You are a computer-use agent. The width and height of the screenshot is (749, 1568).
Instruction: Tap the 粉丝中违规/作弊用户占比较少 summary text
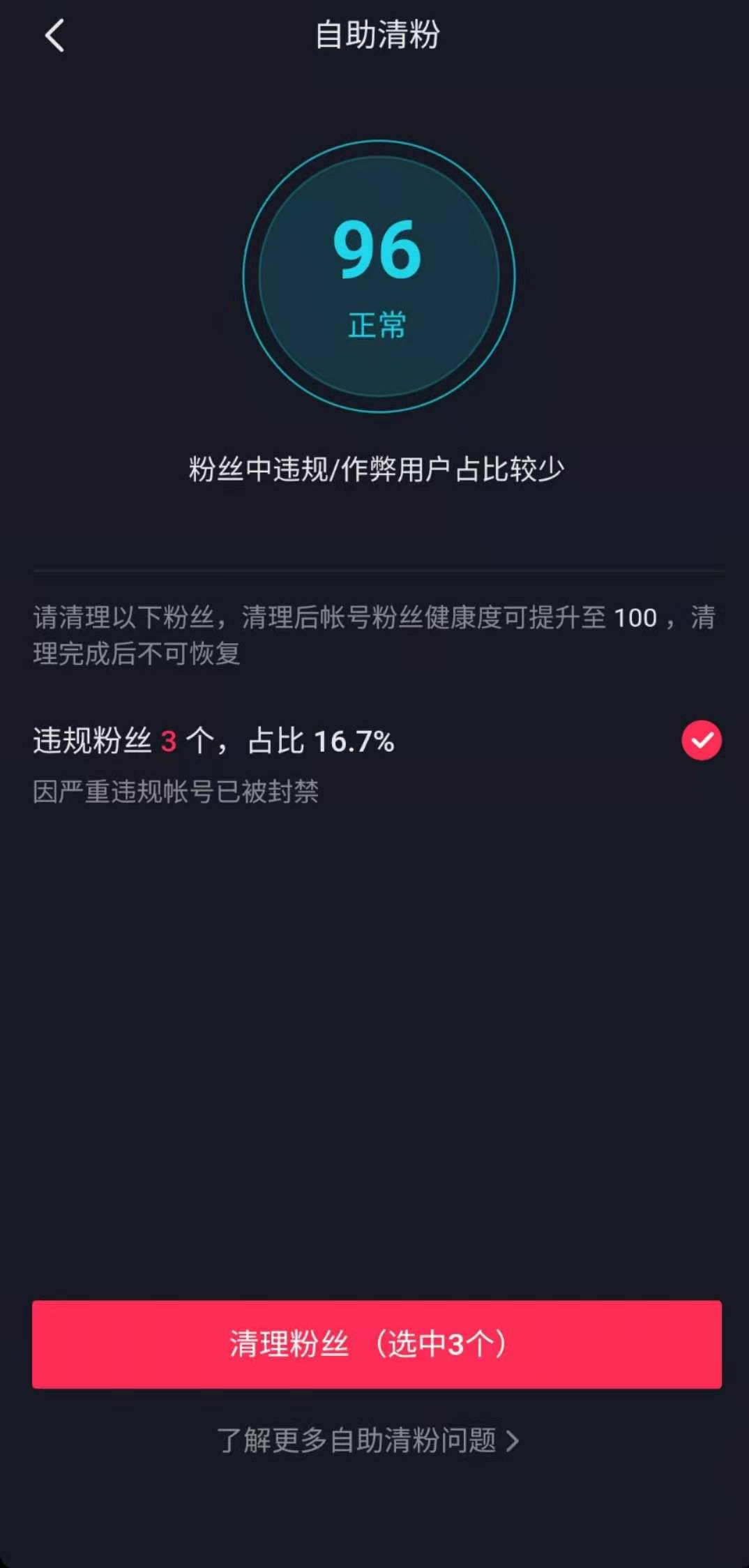pos(374,469)
